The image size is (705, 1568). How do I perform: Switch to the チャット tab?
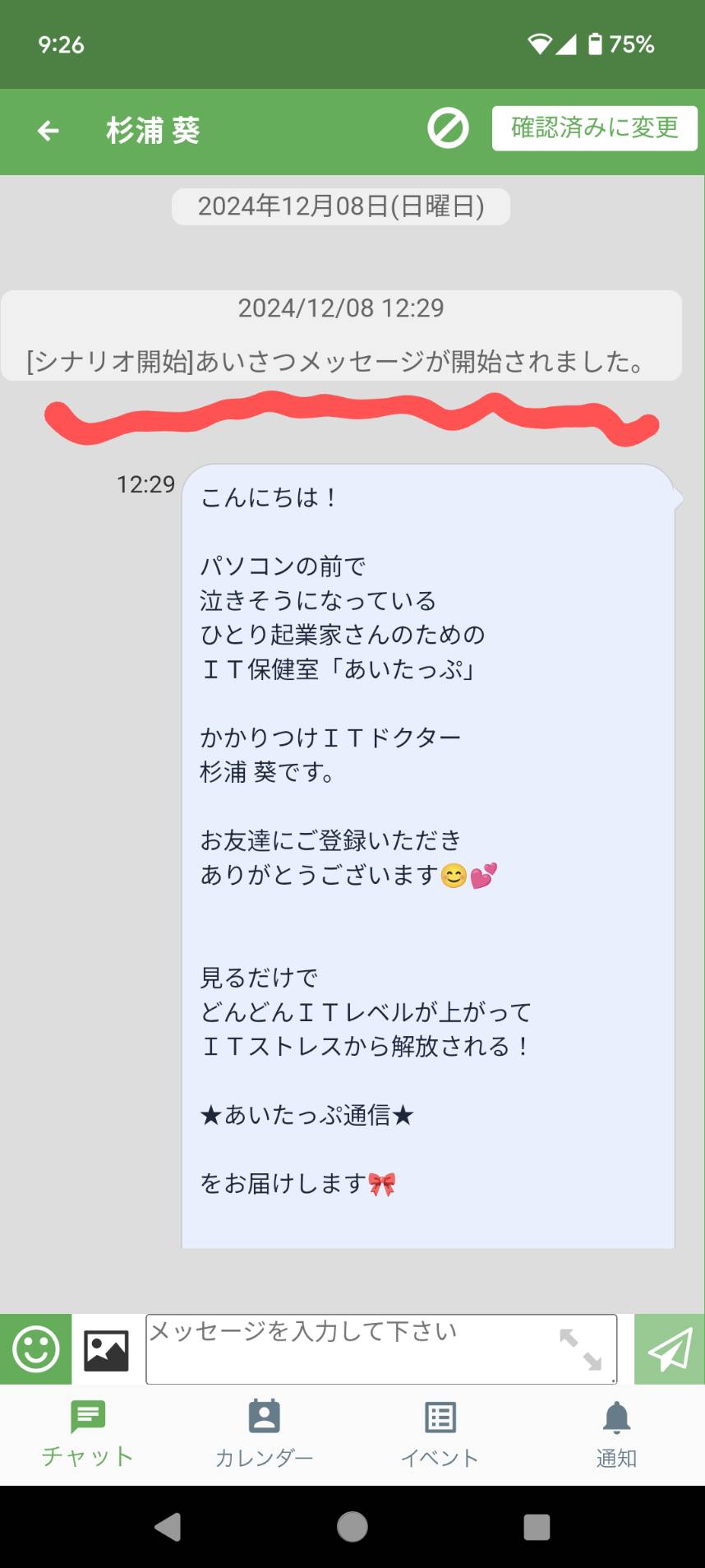coord(88,1435)
